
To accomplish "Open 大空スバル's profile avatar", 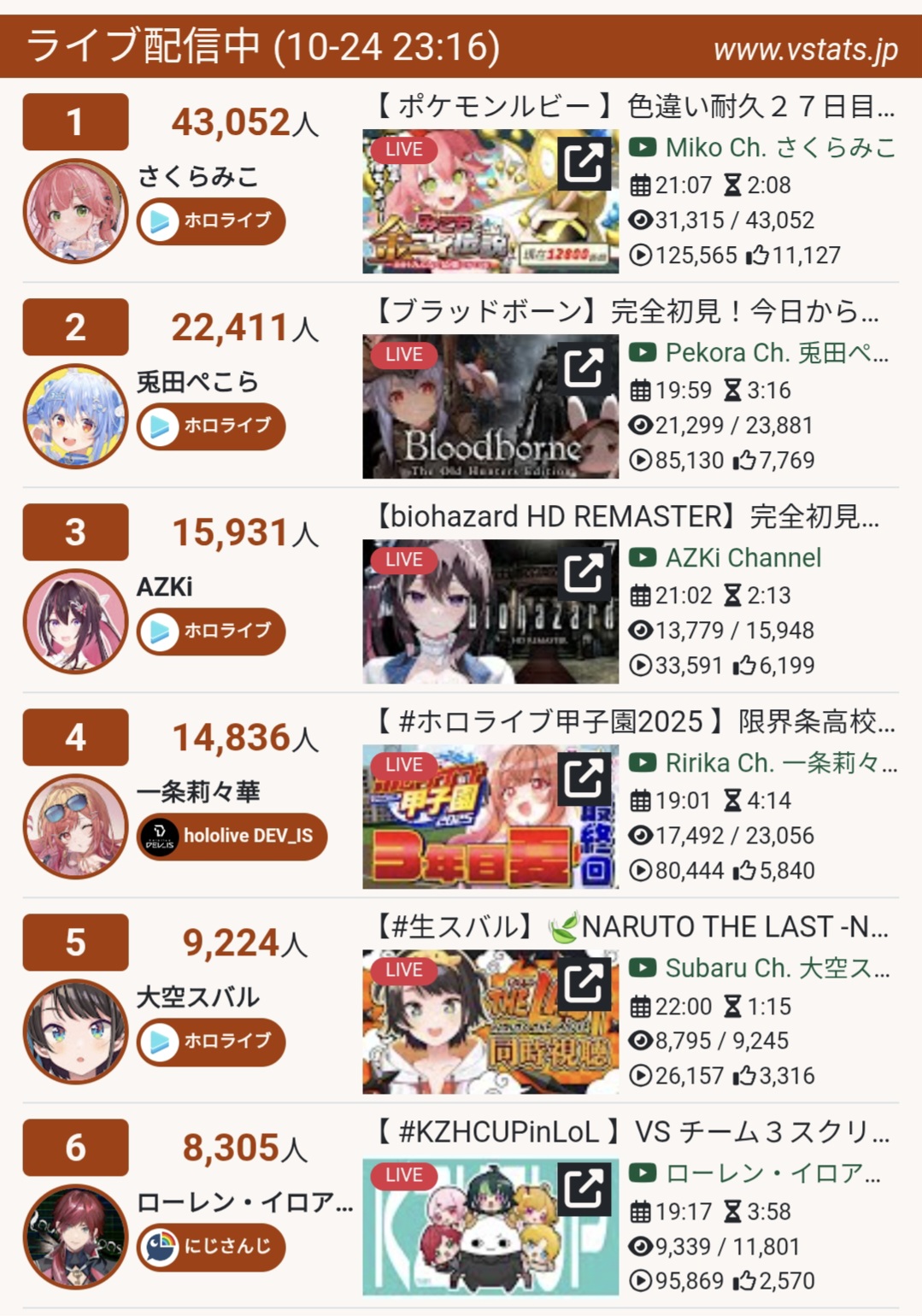I will 75,1031.
